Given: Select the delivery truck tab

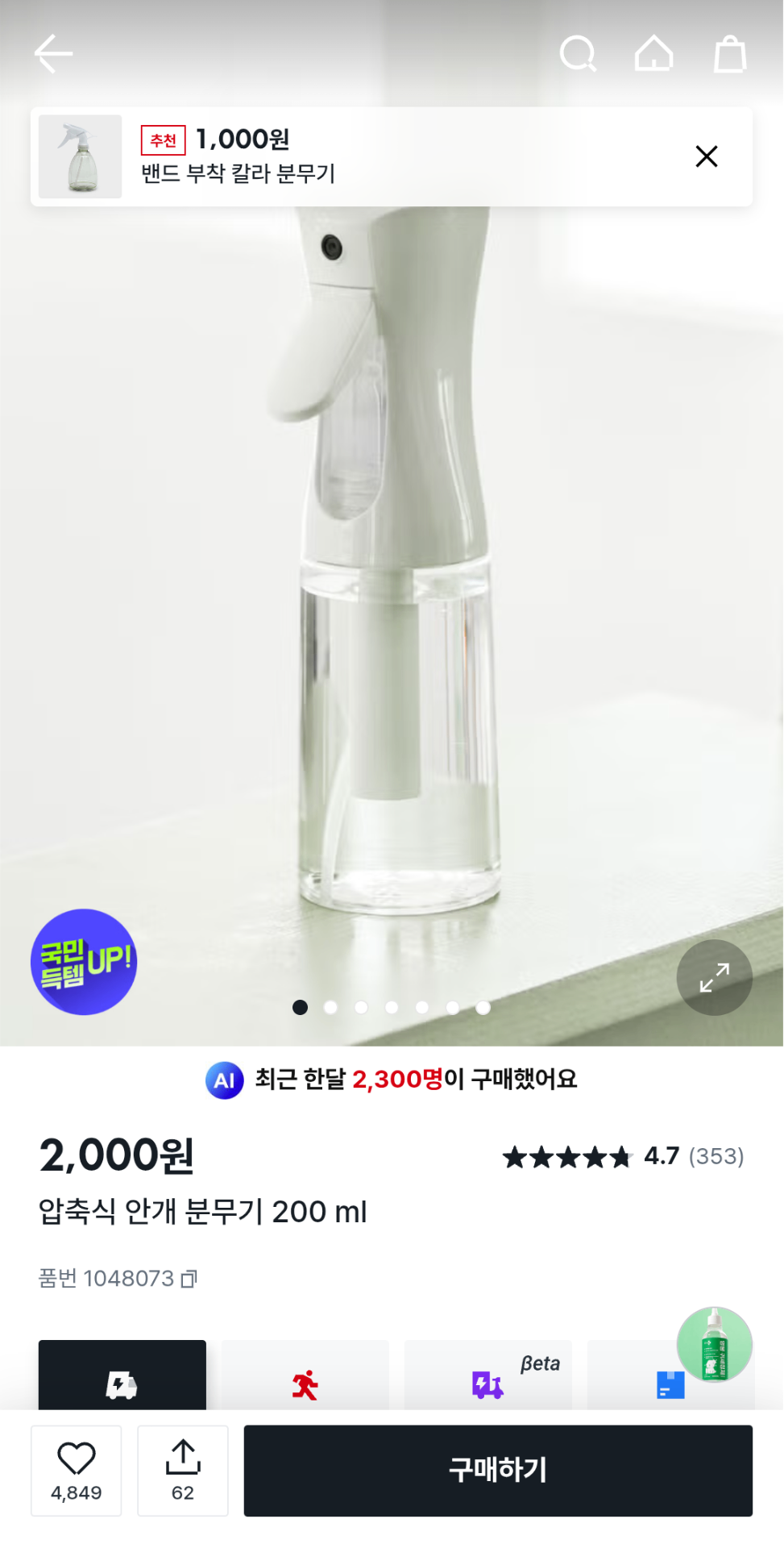Looking at the screenshot, I should (x=122, y=1379).
